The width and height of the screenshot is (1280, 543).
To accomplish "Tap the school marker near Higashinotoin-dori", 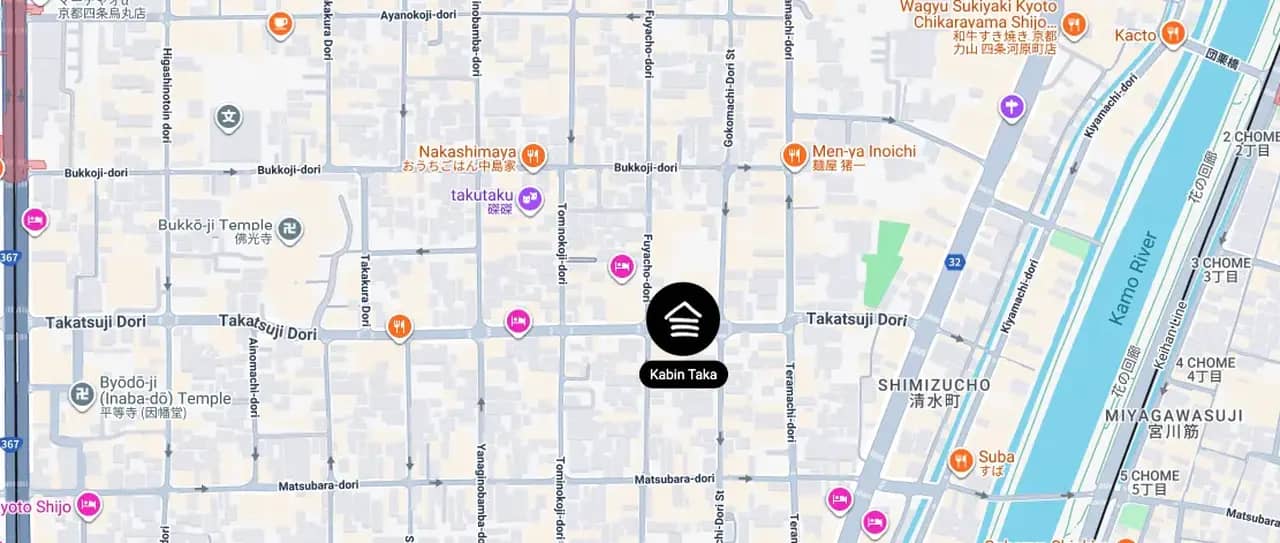I will click(x=229, y=118).
